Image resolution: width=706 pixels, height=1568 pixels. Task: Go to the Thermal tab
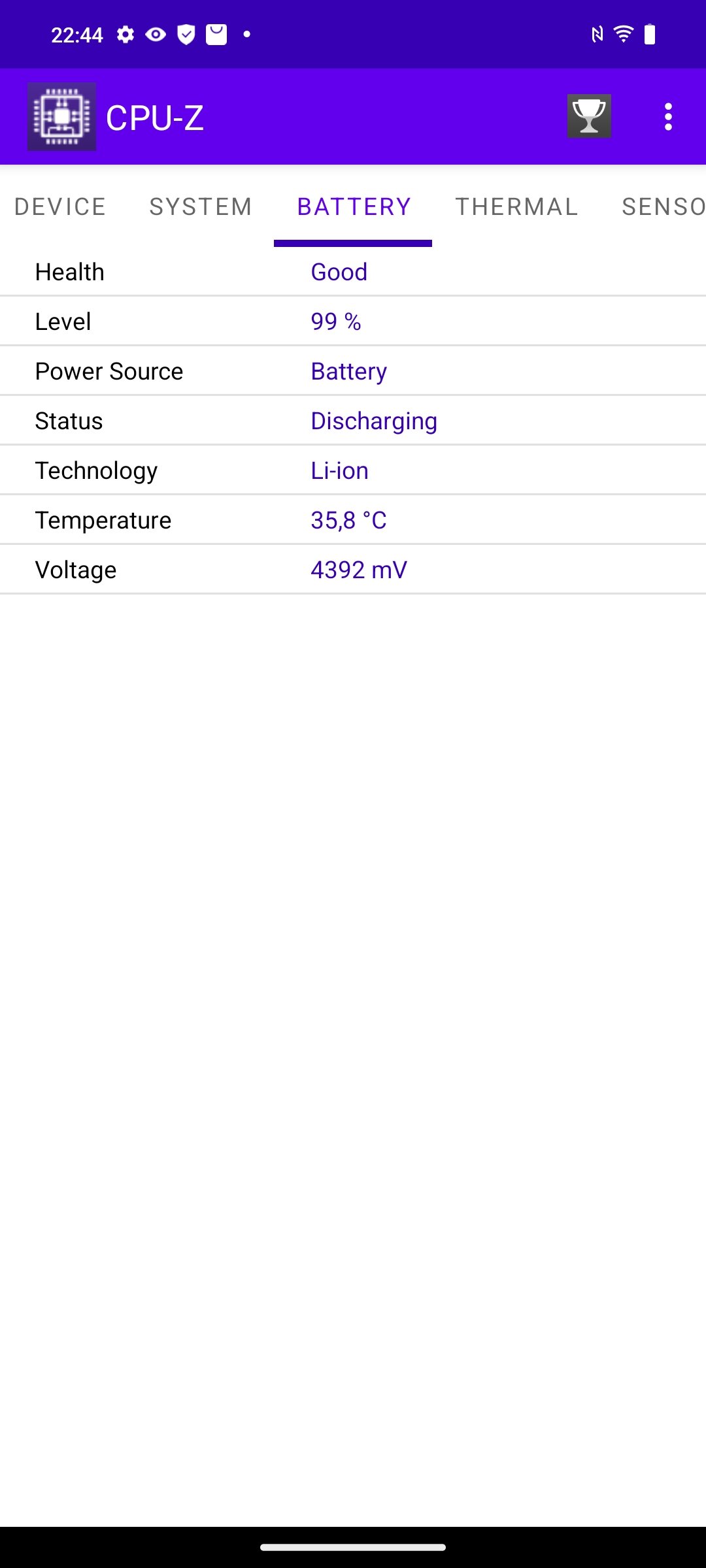[x=516, y=207]
